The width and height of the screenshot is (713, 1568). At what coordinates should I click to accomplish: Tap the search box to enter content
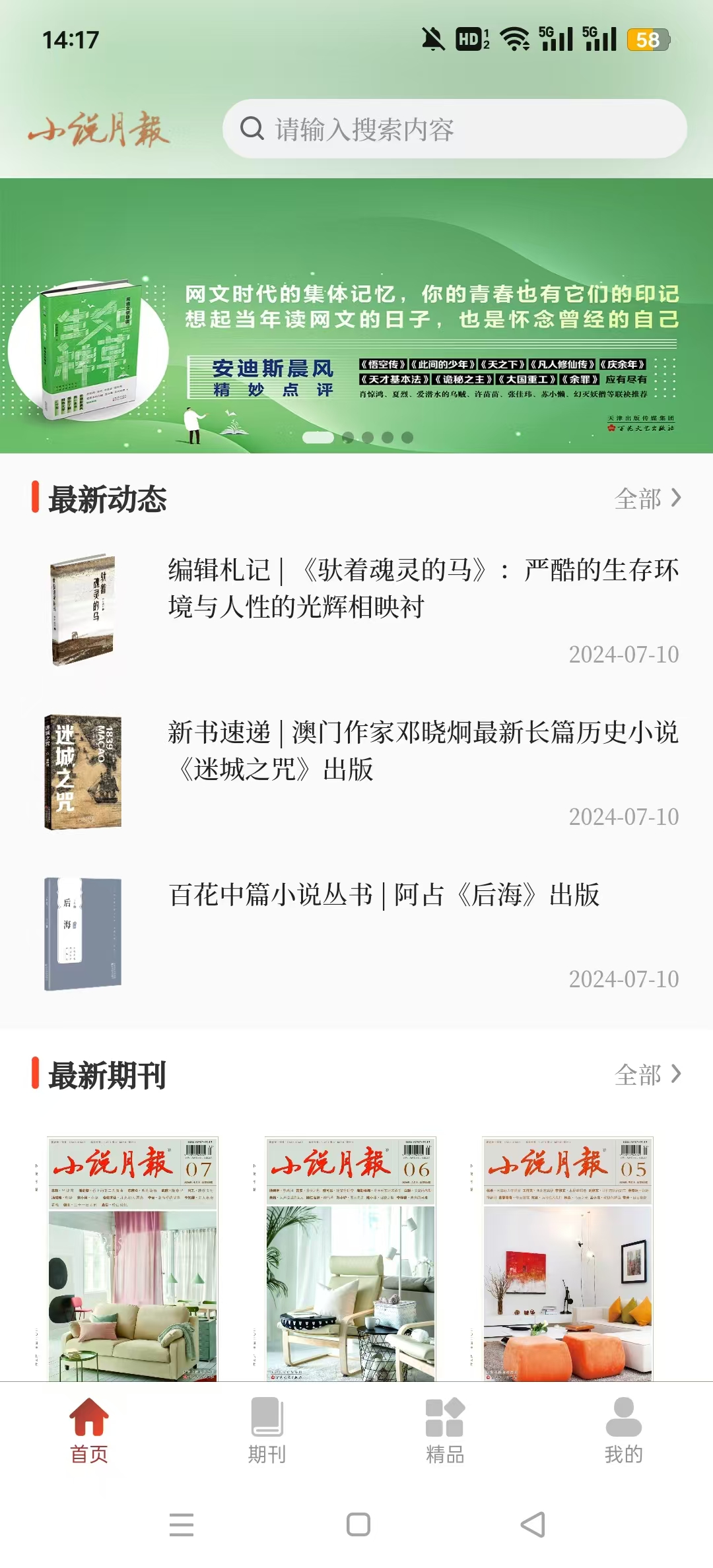click(454, 129)
